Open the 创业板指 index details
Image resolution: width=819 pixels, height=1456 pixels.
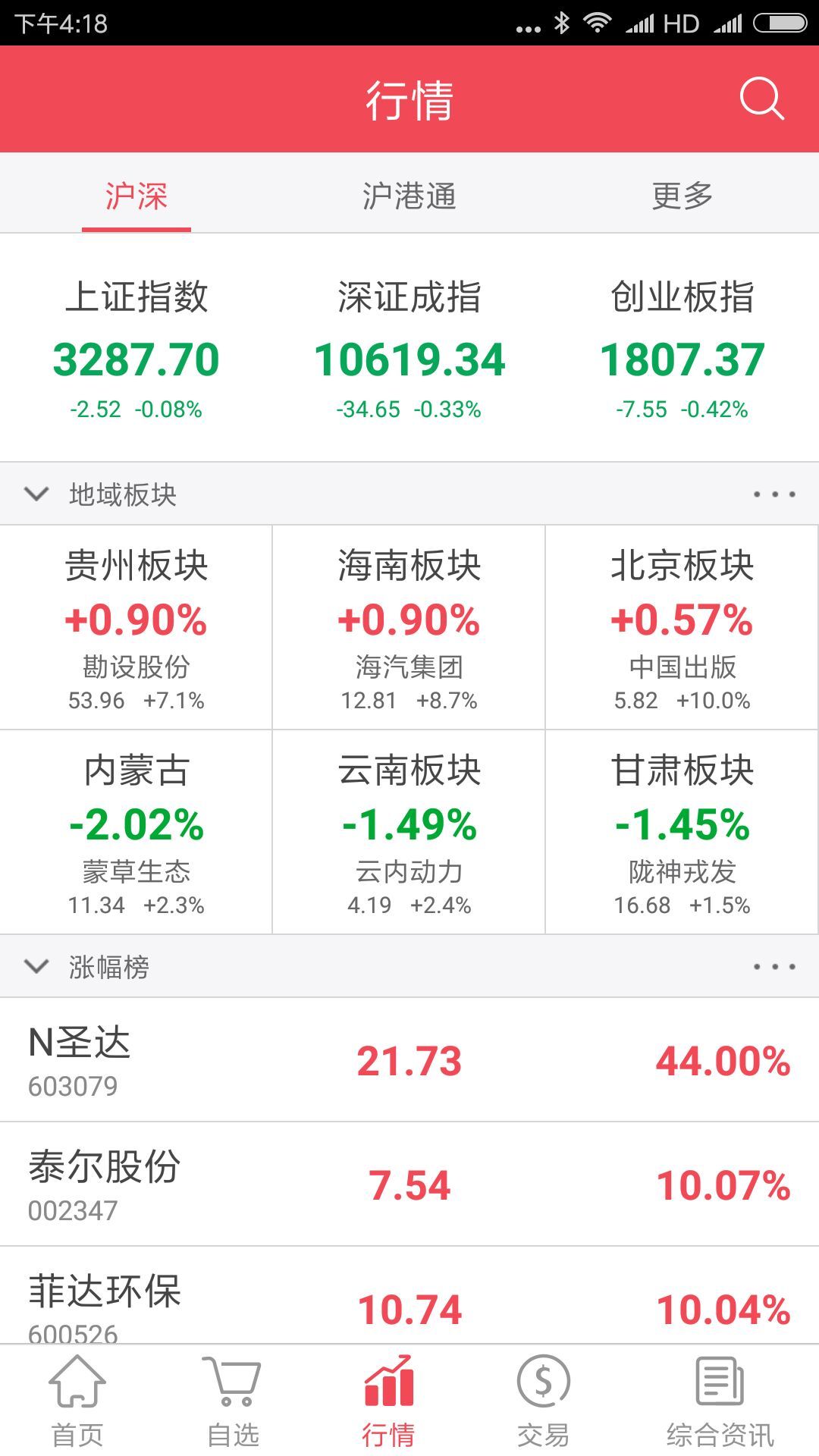[682, 349]
